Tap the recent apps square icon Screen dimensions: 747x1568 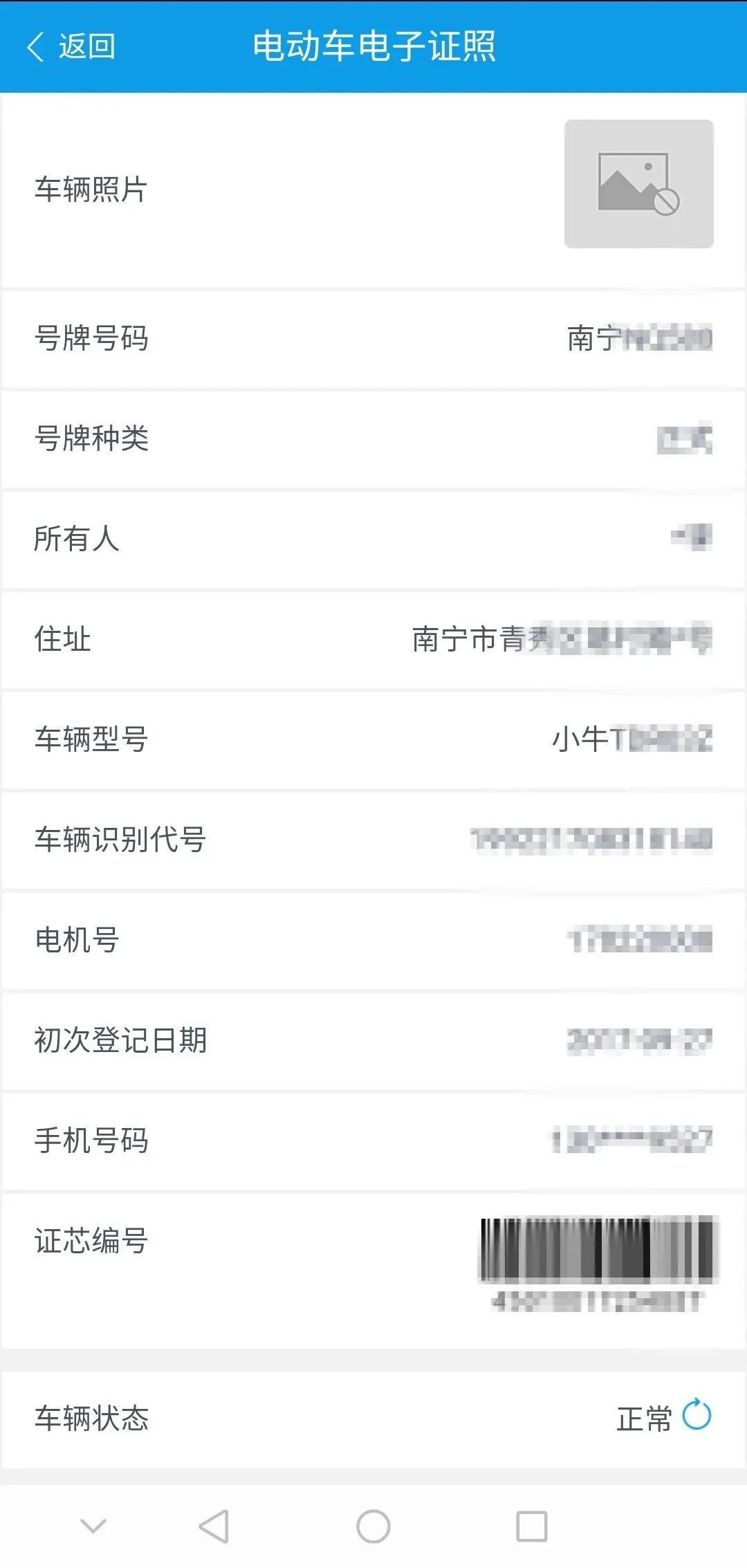pos(533,1525)
